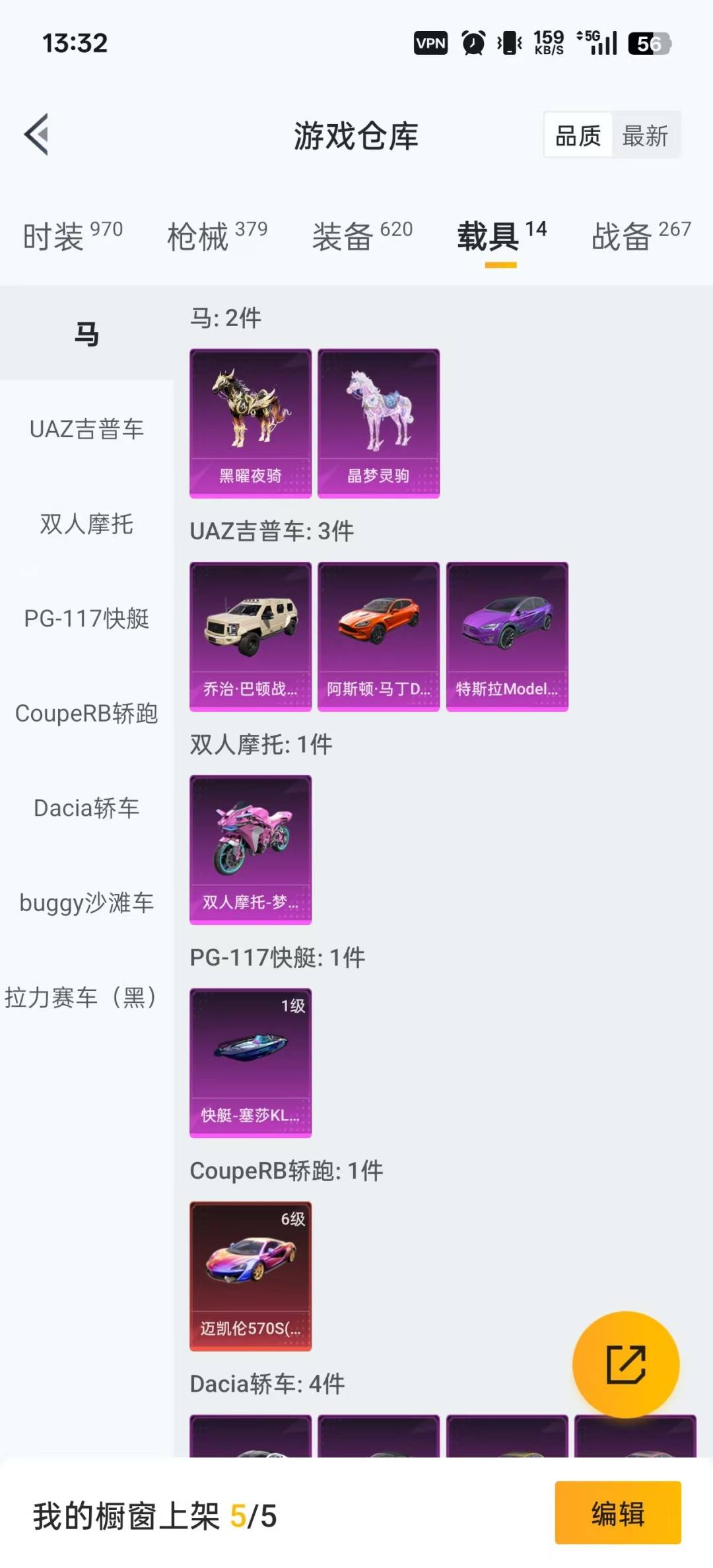Go back from 游戏仓库
713x1568 pixels.
37,135
